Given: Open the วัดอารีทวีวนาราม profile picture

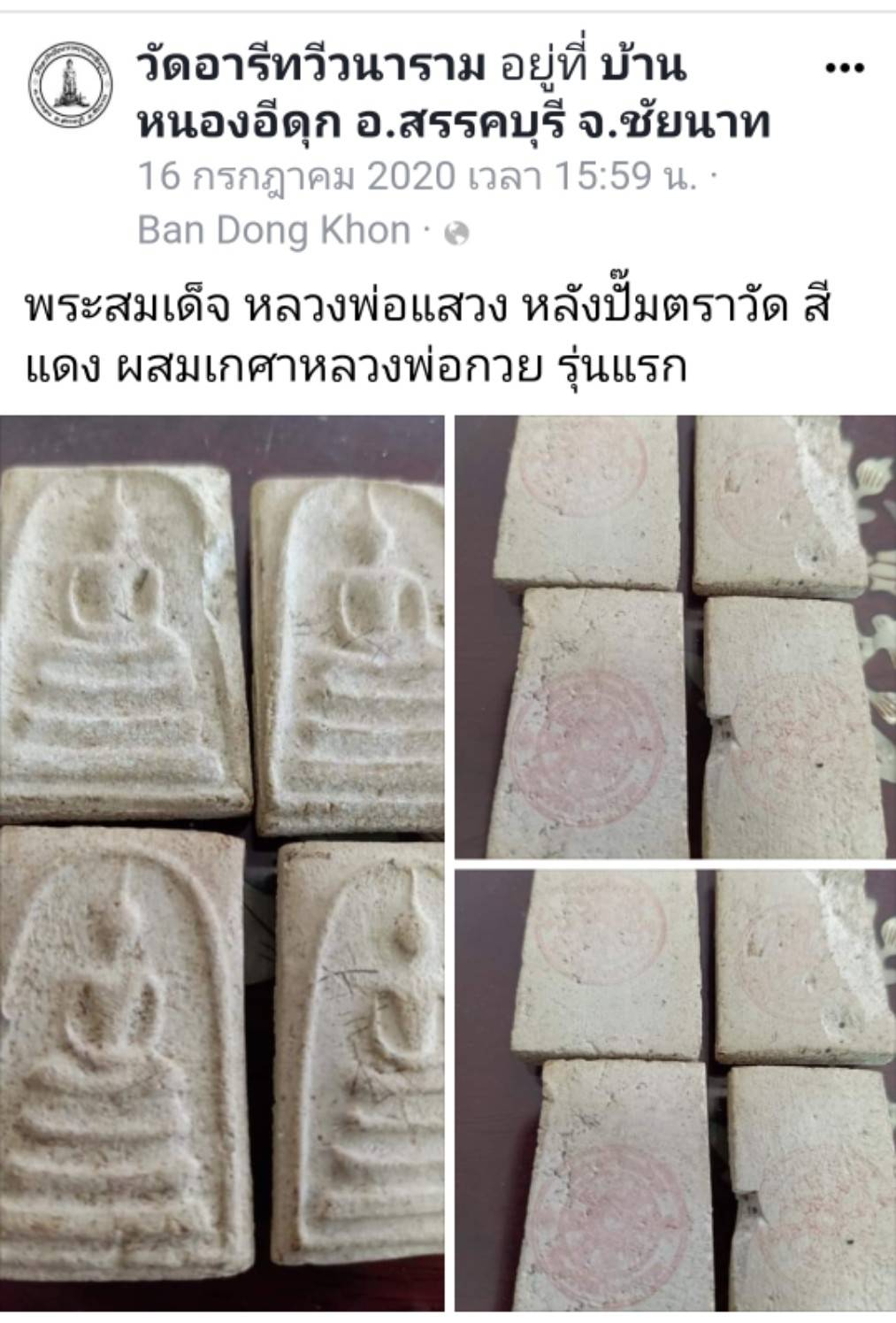Looking at the screenshot, I should pos(71,84).
